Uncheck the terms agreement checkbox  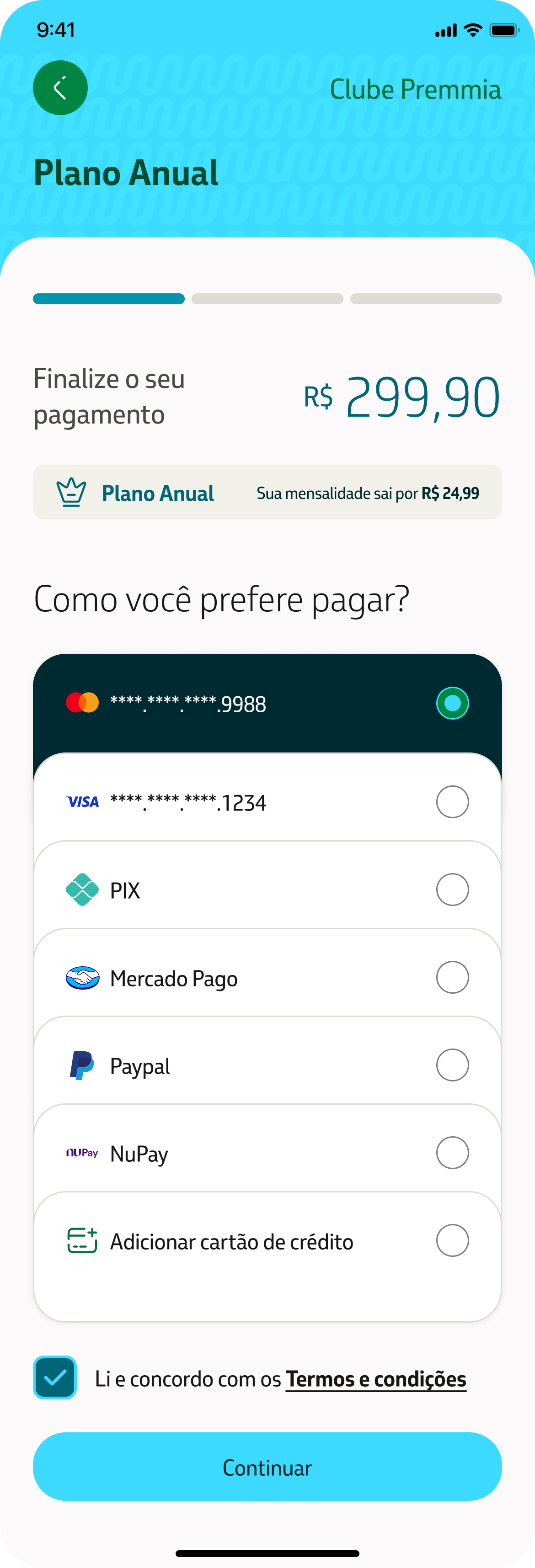click(55, 1377)
